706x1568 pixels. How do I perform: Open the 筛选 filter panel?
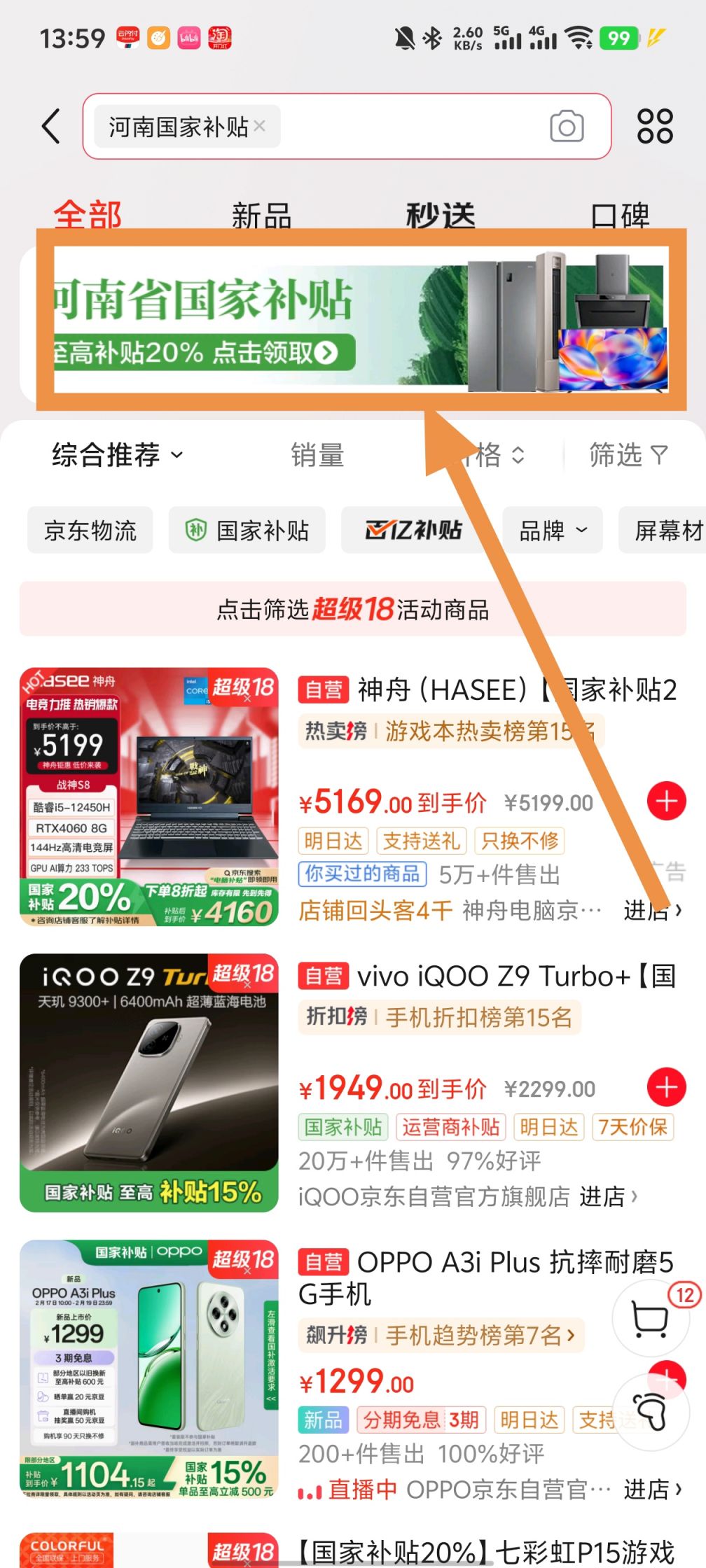coord(628,455)
